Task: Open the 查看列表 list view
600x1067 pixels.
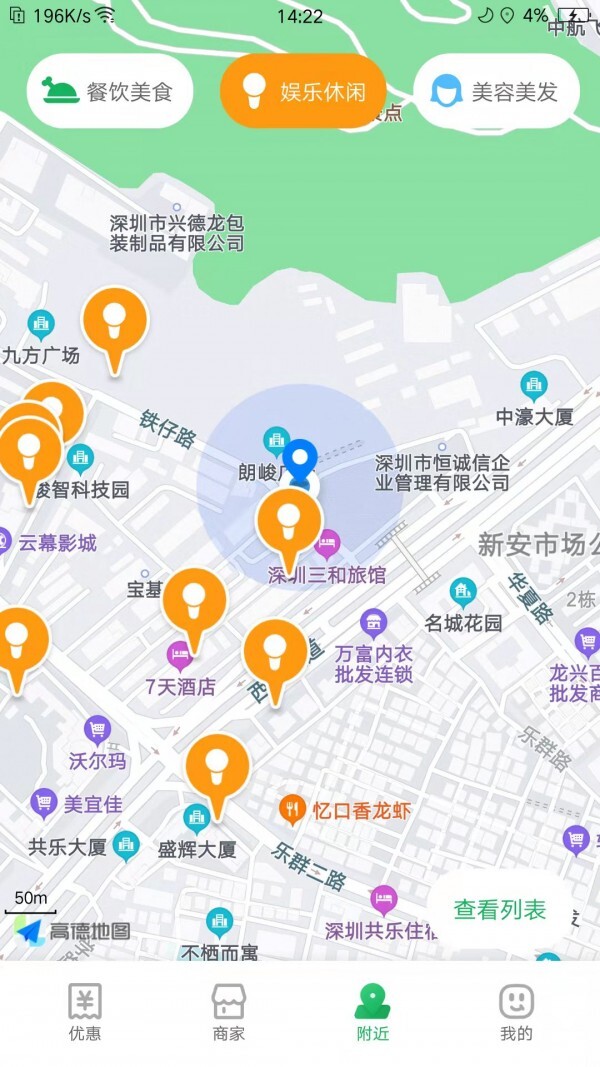Action: click(500, 910)
